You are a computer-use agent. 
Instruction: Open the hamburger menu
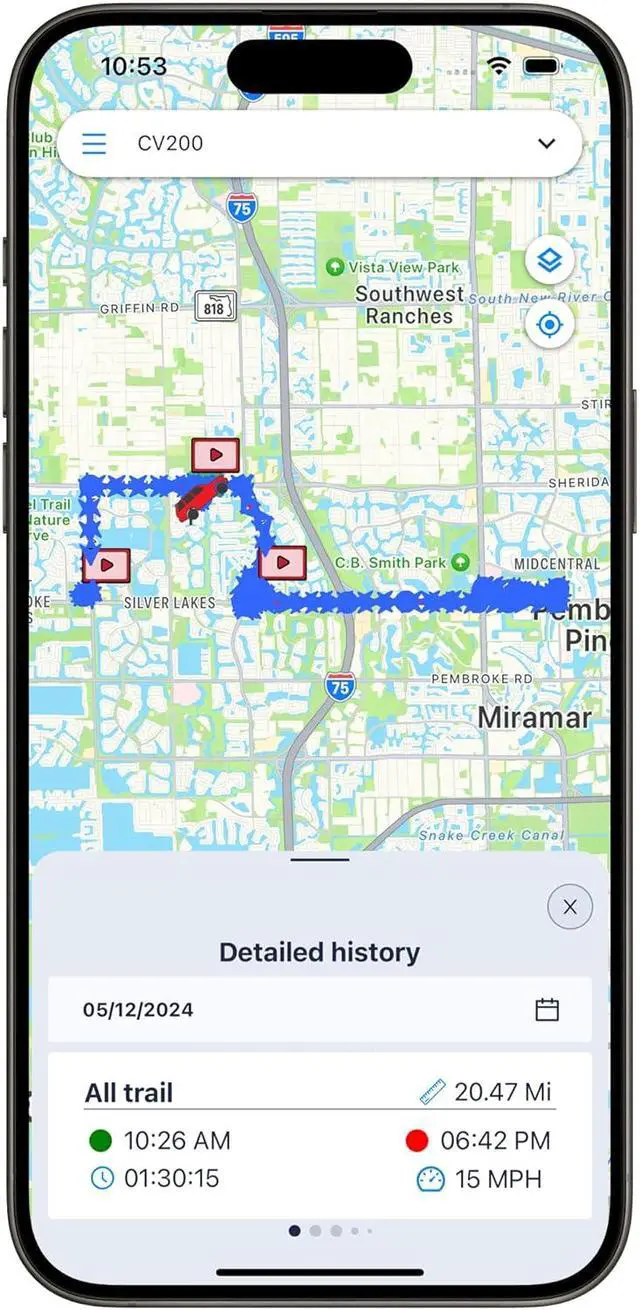94,144
